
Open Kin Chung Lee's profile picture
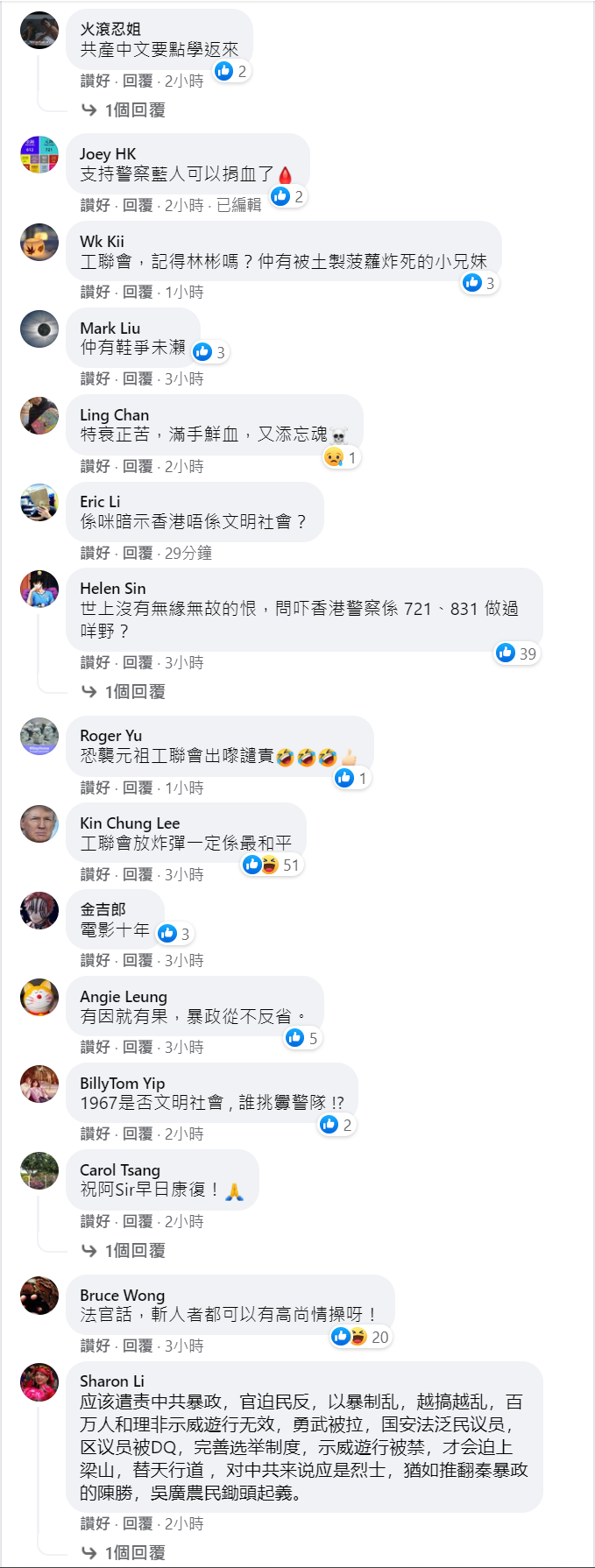(x=39, y=823)
